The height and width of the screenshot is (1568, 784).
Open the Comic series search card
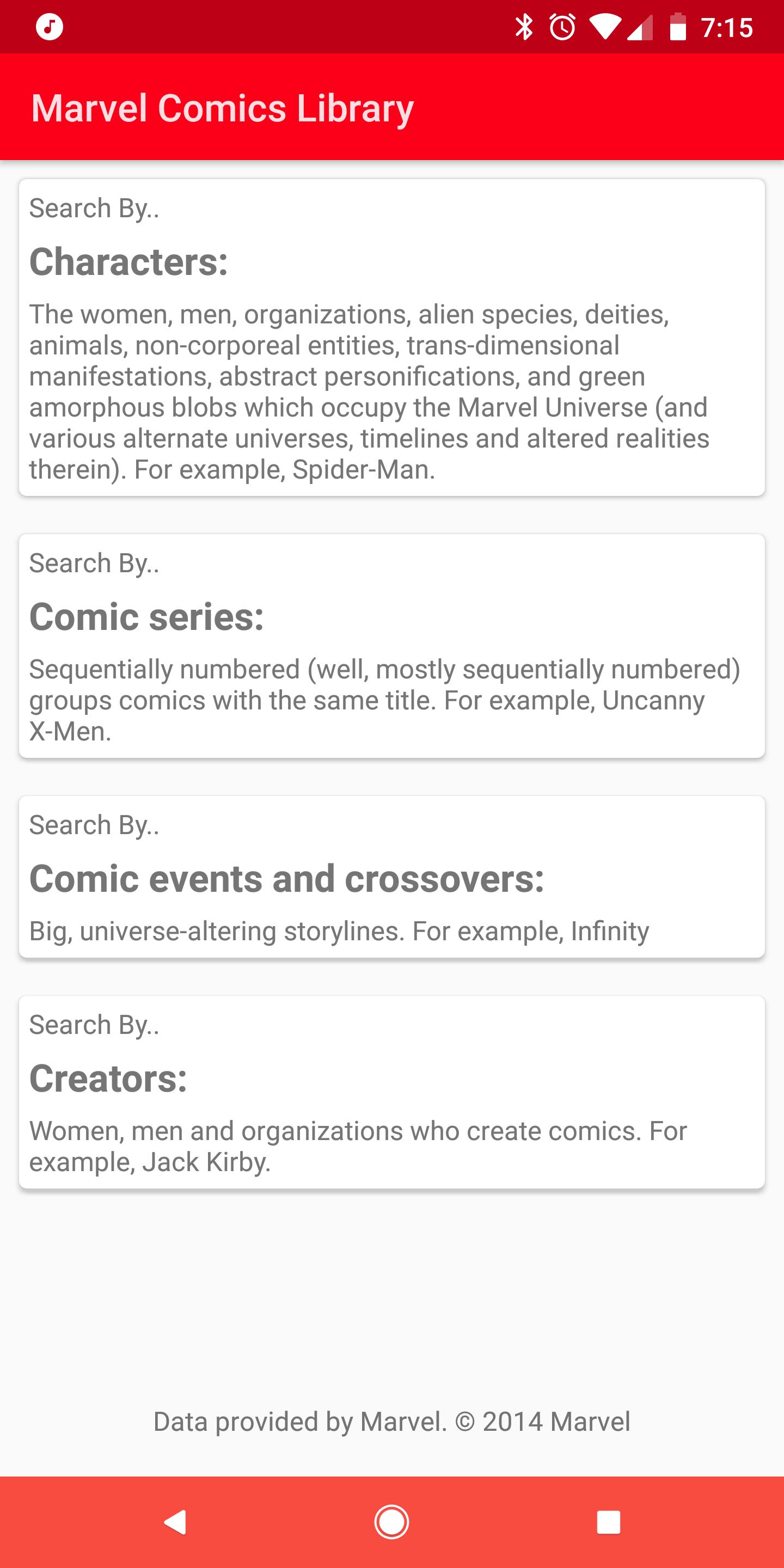(x=392, y=645)
